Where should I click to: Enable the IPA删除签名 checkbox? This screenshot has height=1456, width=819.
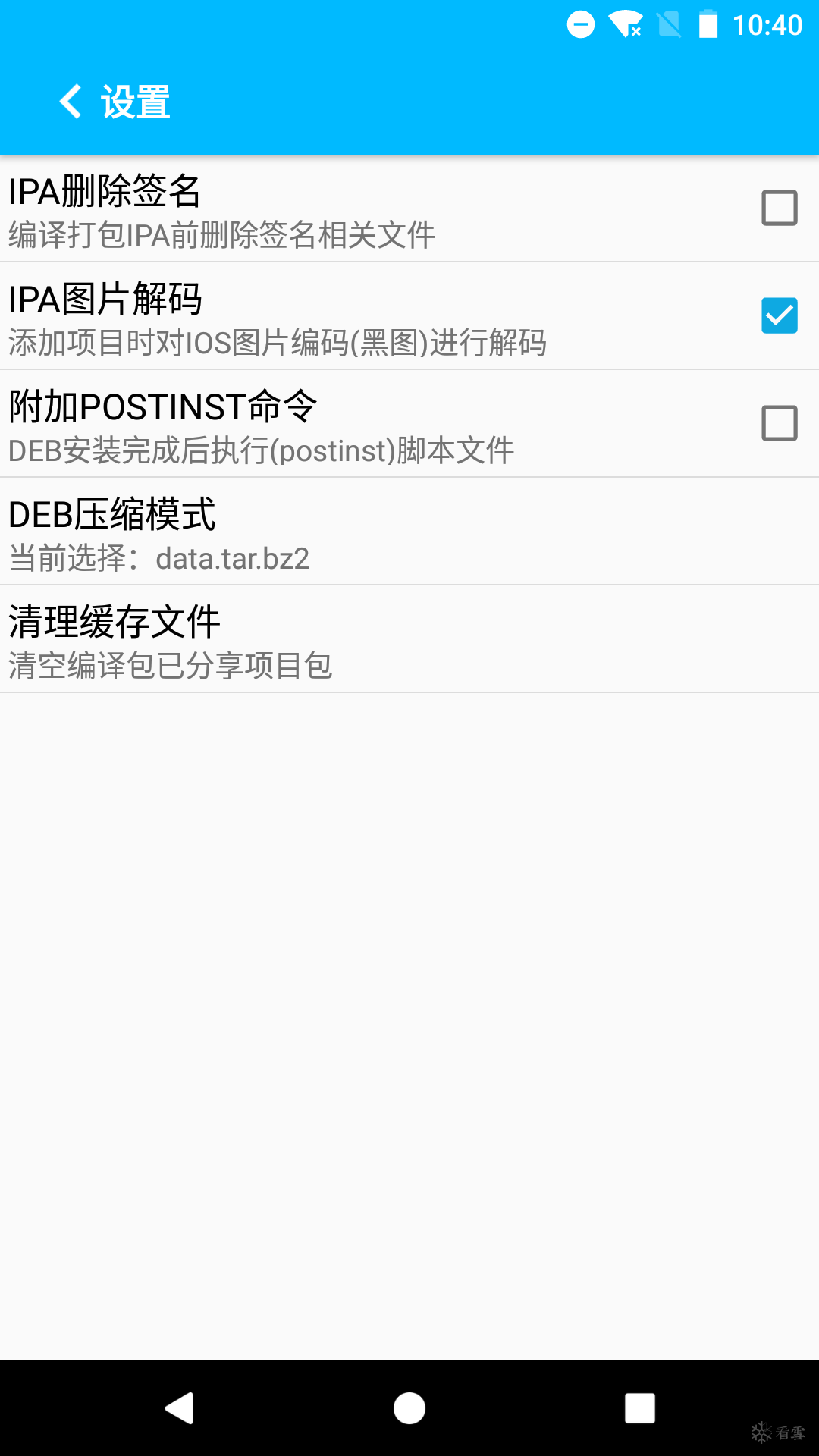779,208
